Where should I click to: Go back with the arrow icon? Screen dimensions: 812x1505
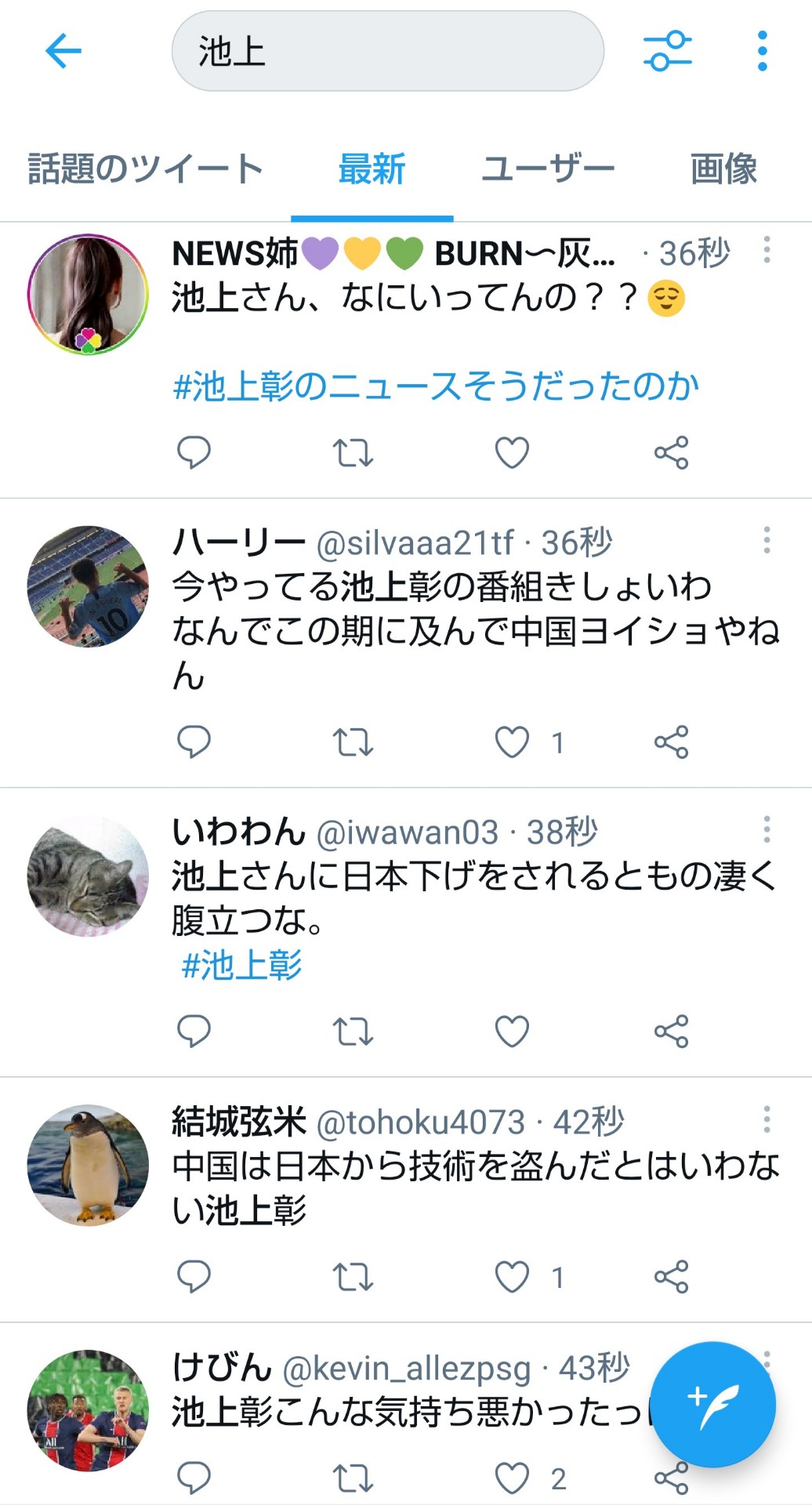(63, 52)
